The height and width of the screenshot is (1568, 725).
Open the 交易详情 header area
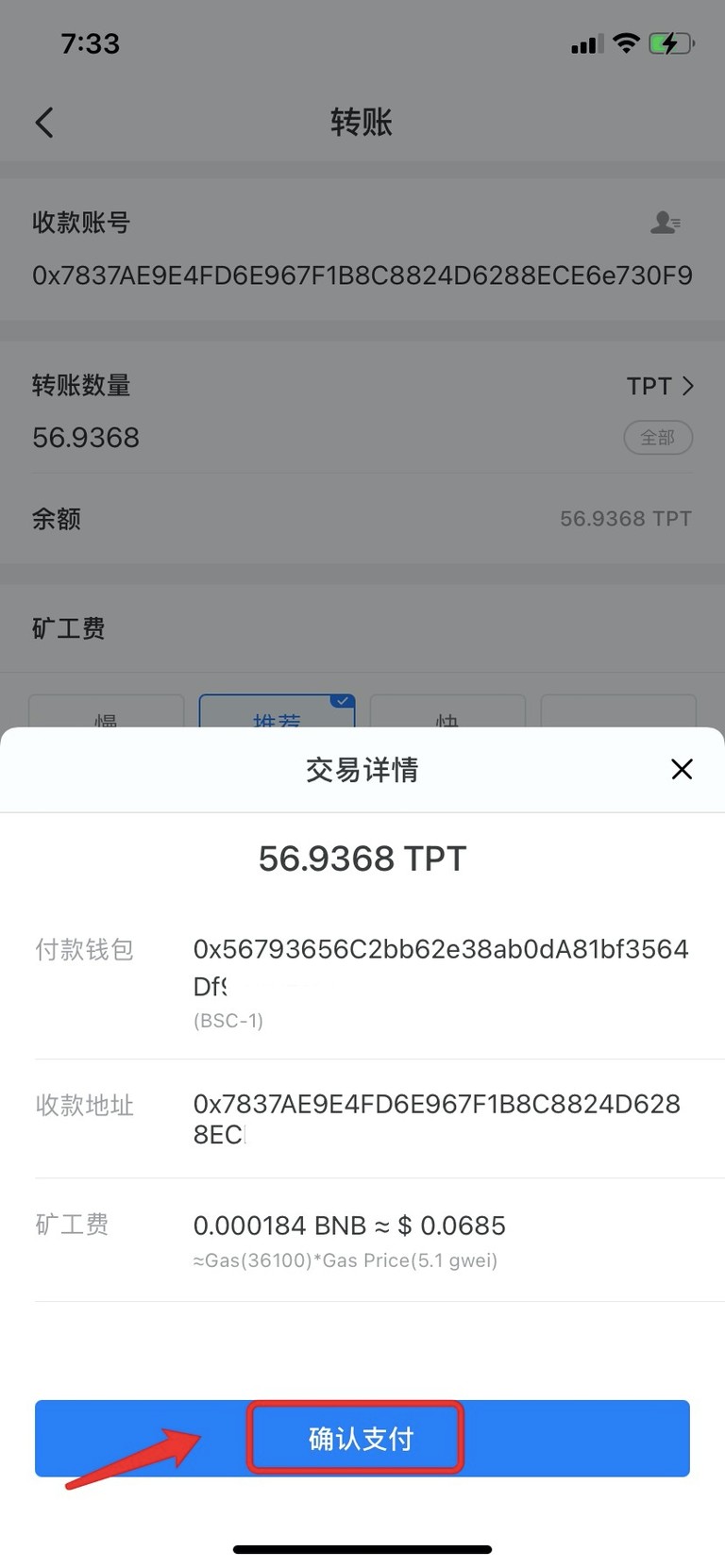(362, 769)
